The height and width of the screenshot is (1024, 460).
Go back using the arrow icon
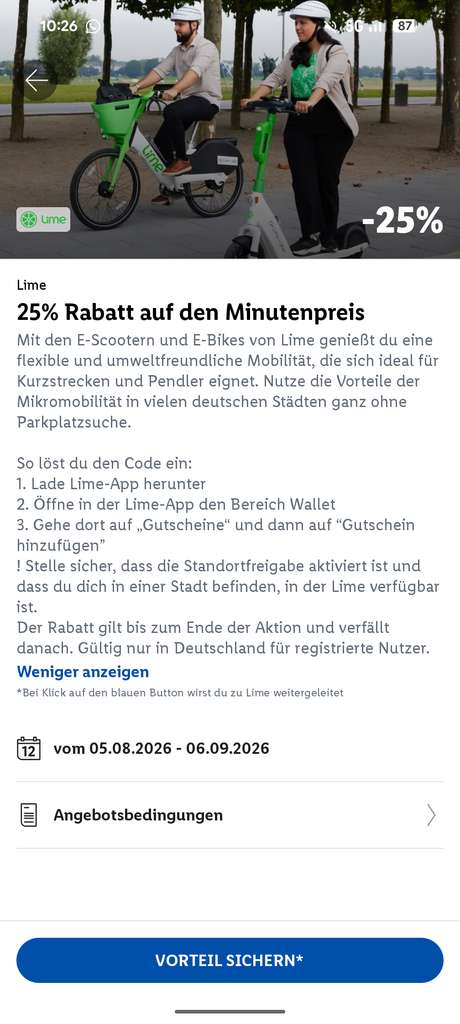[37, 80]
